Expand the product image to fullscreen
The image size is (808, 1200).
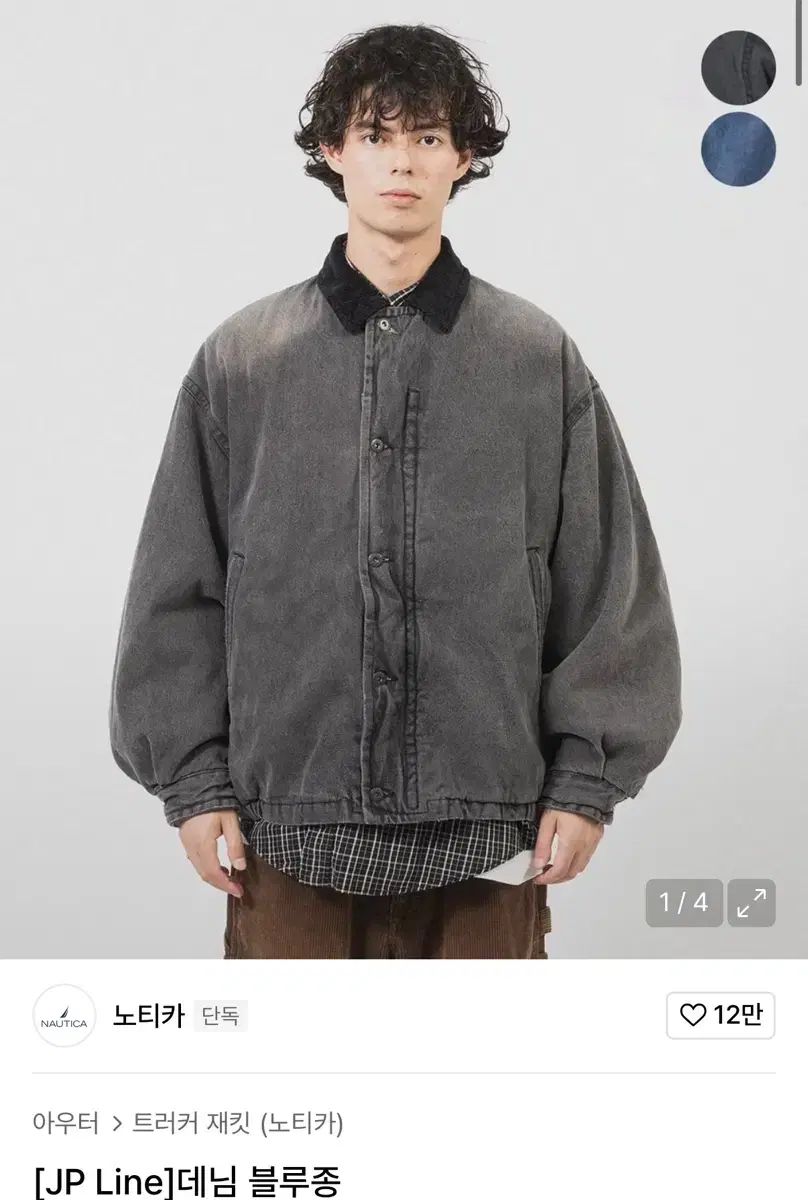[x=751, y=903]
